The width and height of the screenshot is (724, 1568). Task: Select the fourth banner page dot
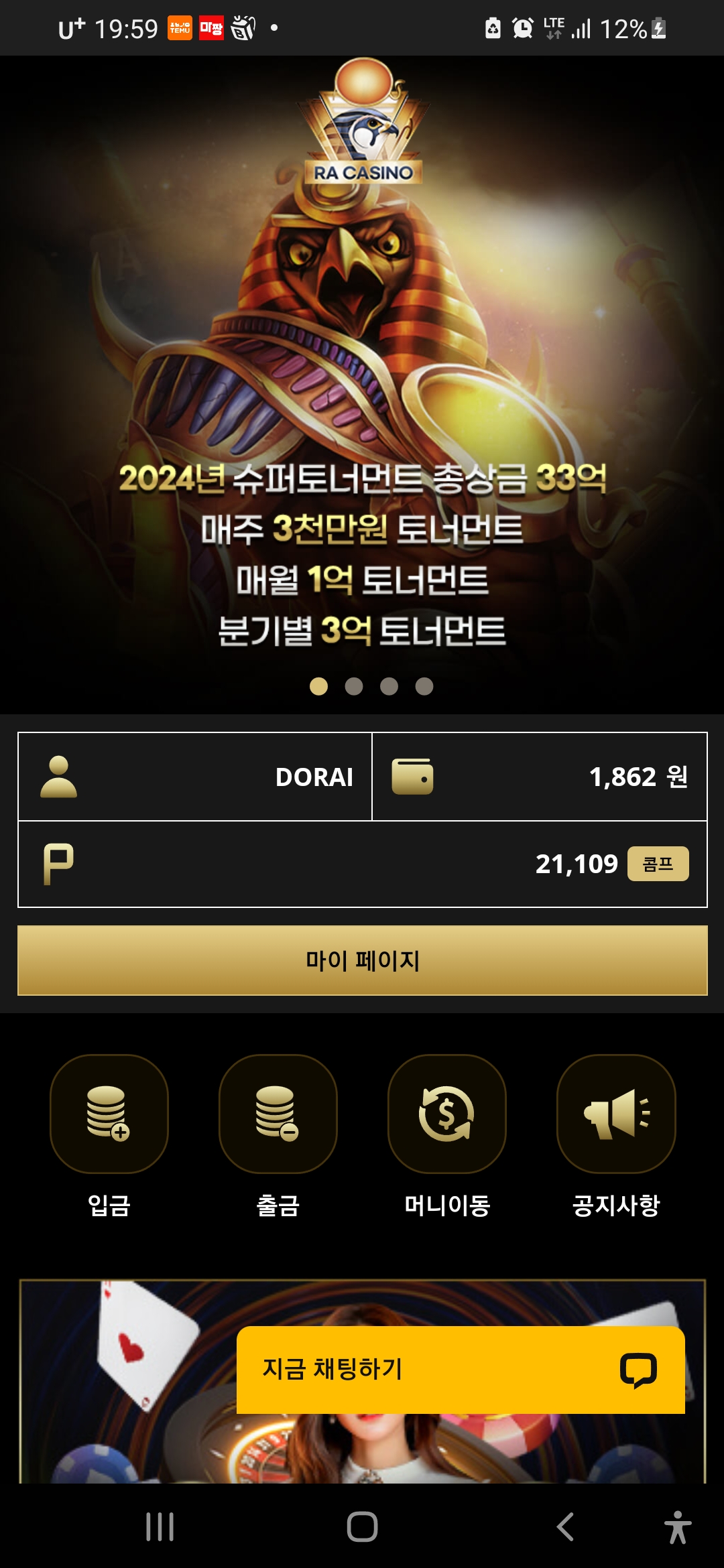[x=424, y=686]
